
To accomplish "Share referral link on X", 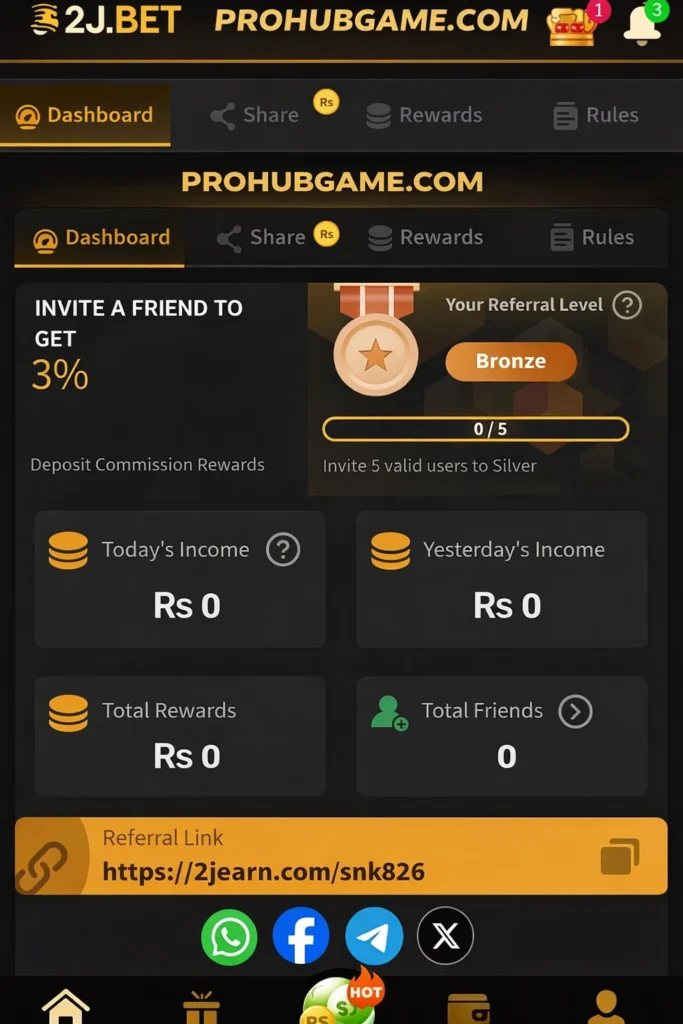I will 445,936.
